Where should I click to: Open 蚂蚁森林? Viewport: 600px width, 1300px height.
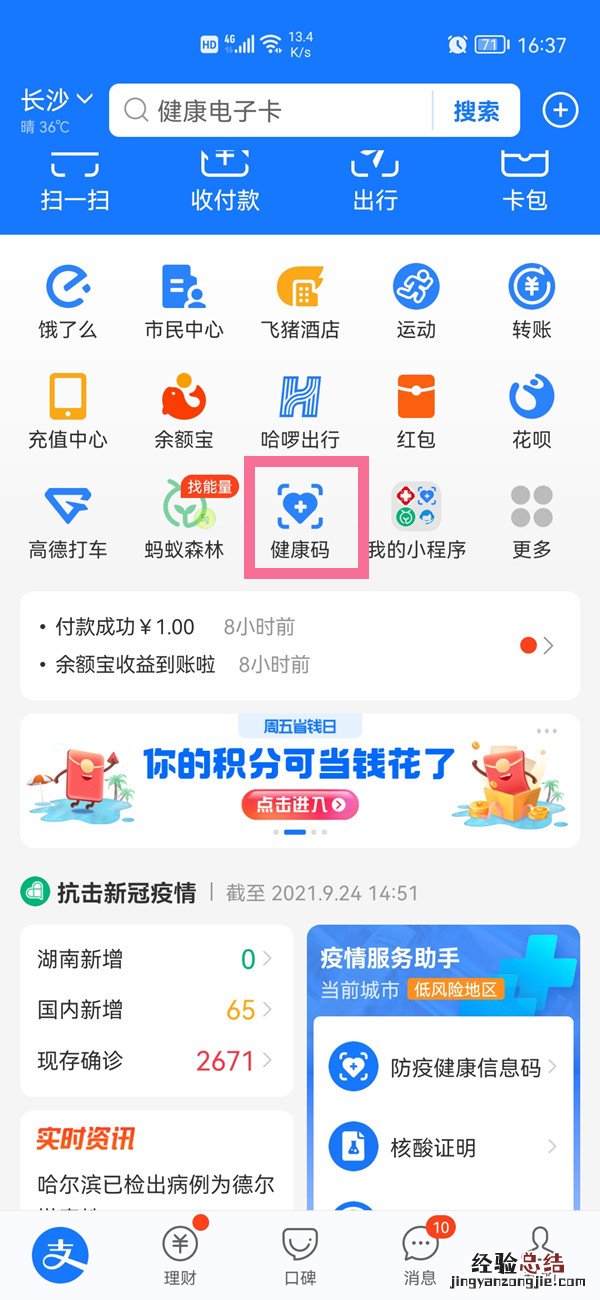click(x=184, y=520)
